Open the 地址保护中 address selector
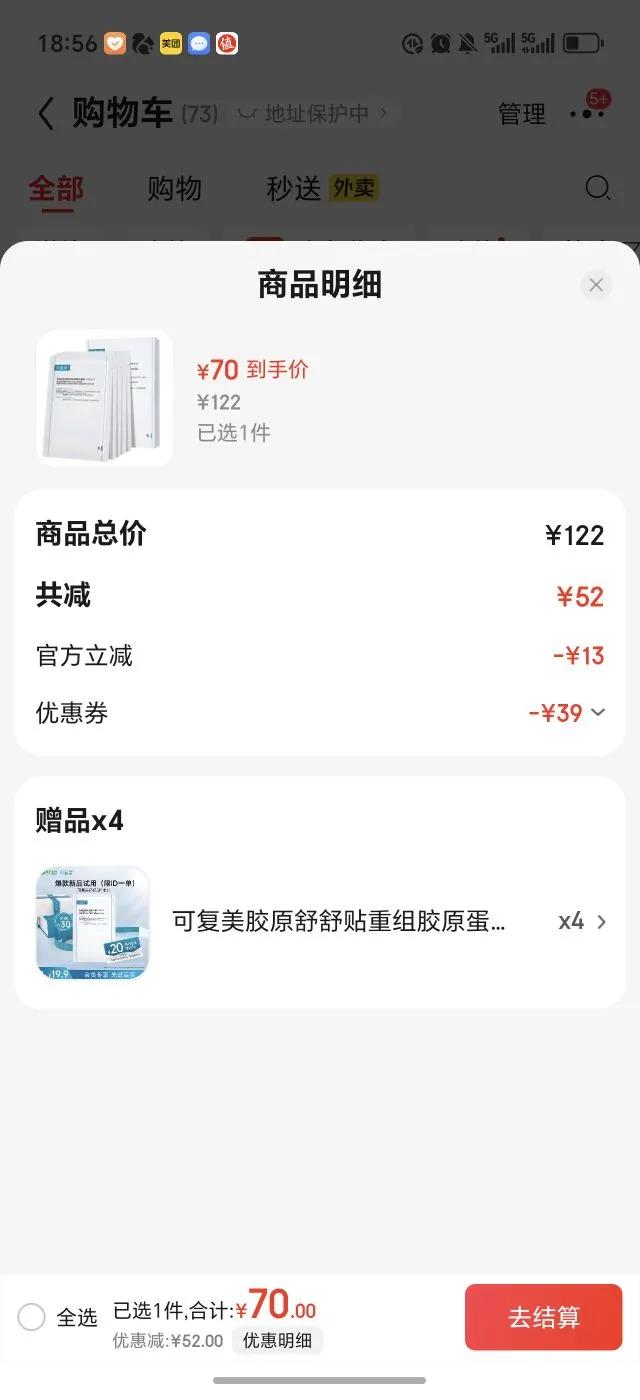This screenshot has height=1400, width=640. (x=315, y=114)
